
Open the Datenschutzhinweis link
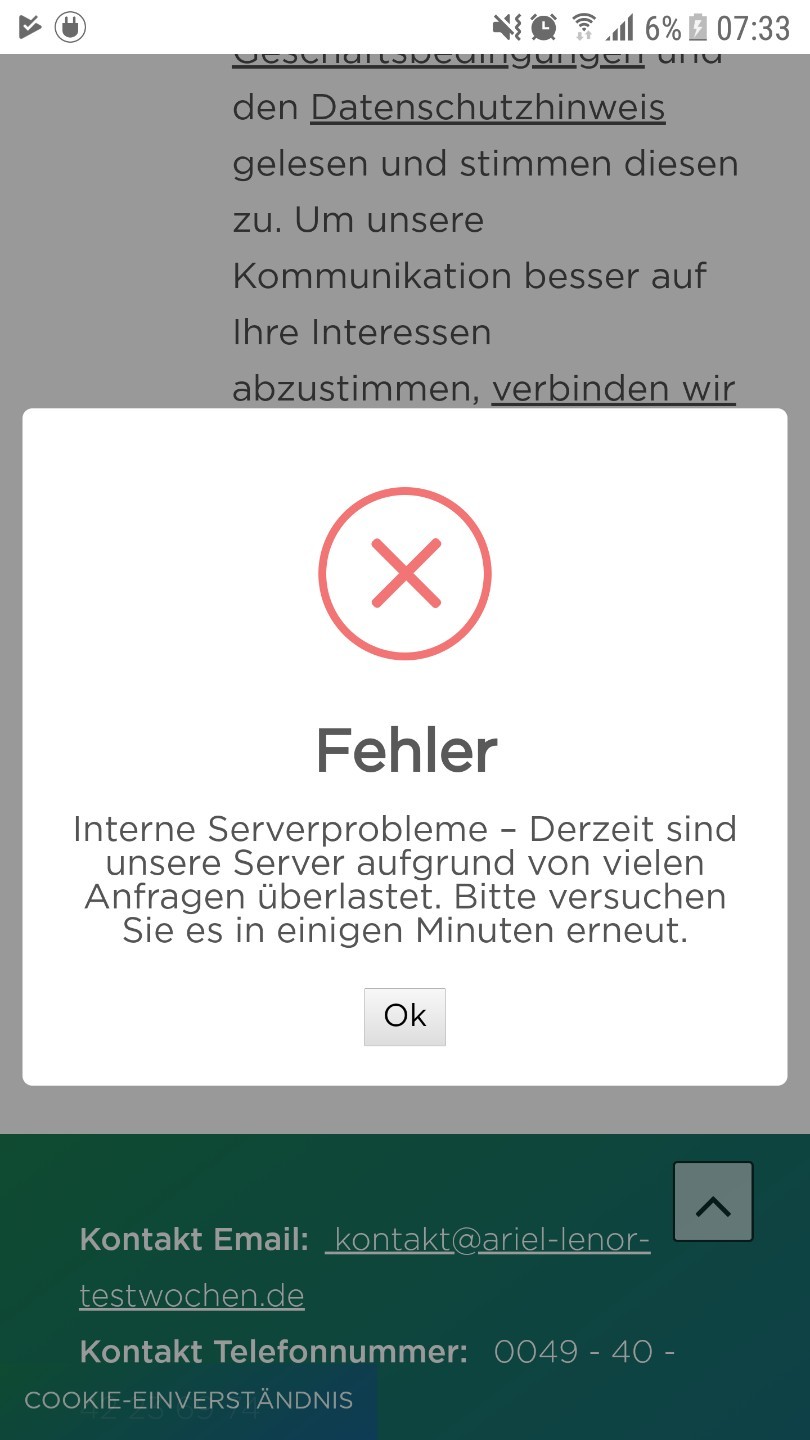488,107
